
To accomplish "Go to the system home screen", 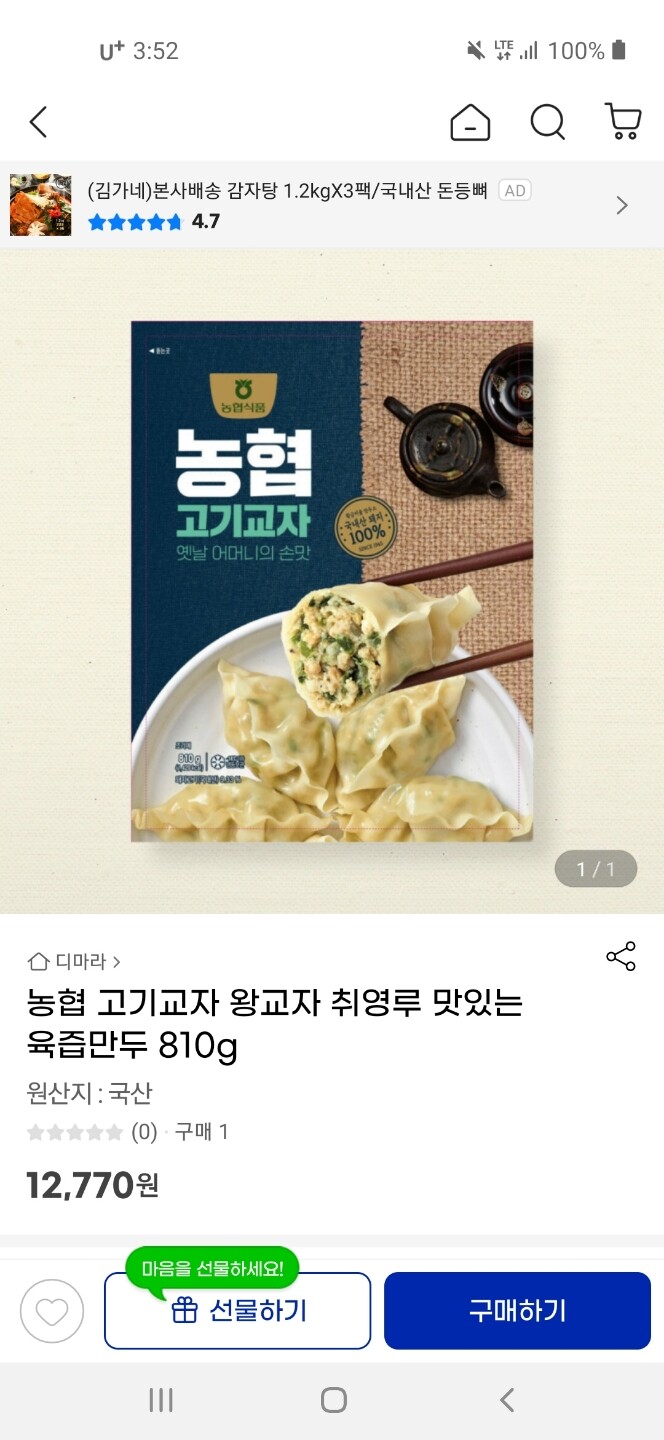I will (333, 1400).
